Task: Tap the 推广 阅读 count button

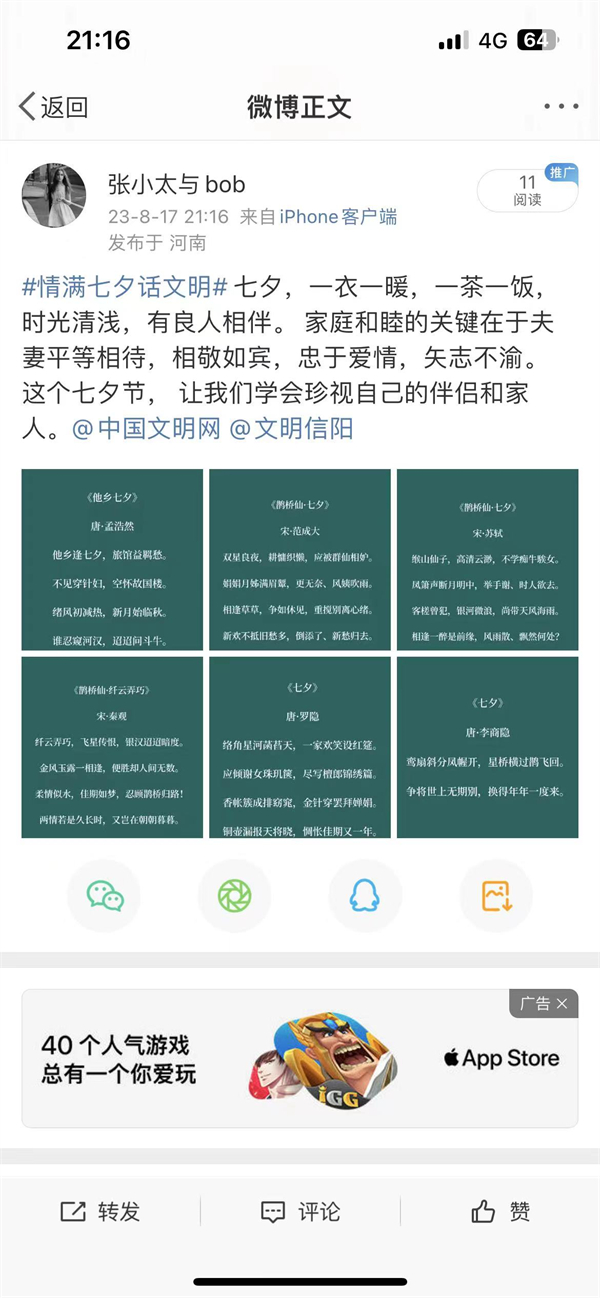Action: (527, 190)
